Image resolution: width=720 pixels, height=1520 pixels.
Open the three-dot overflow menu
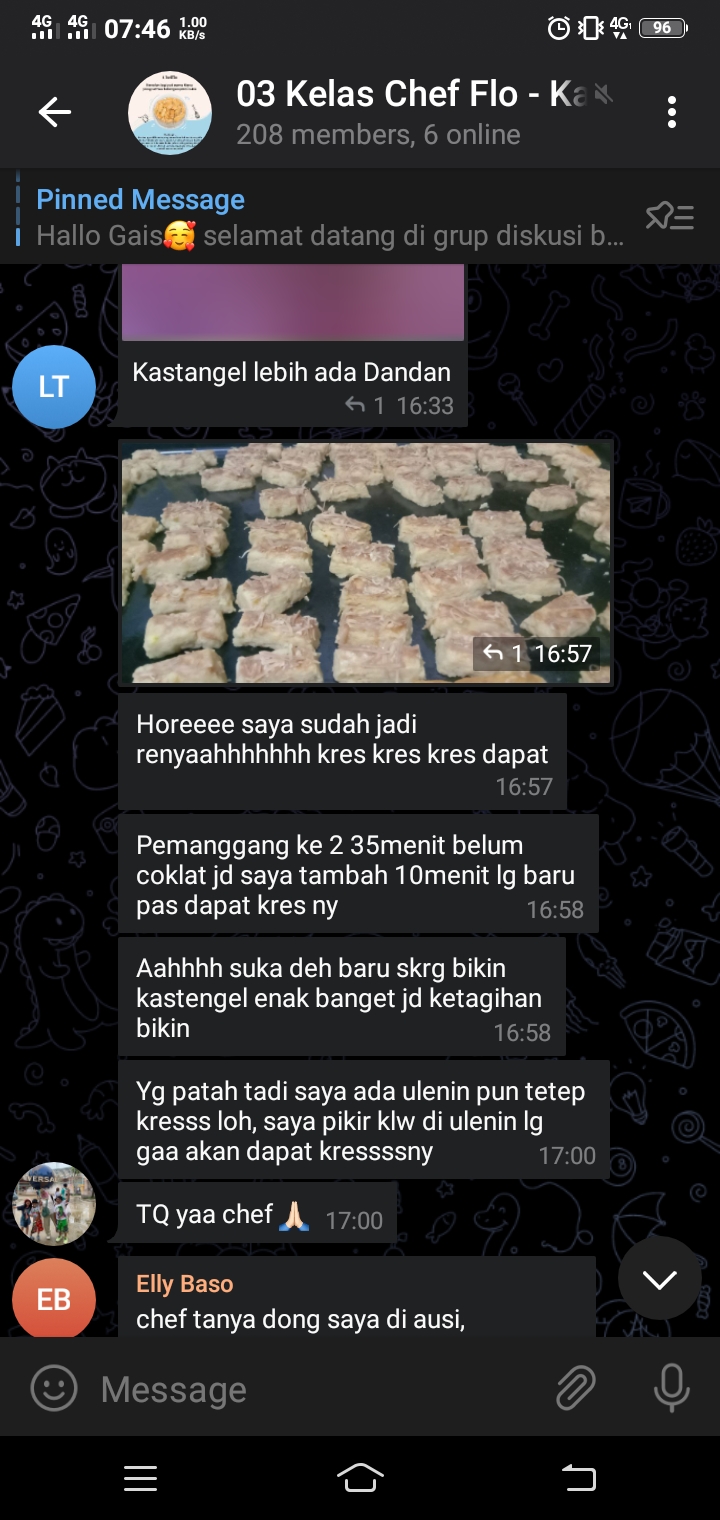click(672, 113)
